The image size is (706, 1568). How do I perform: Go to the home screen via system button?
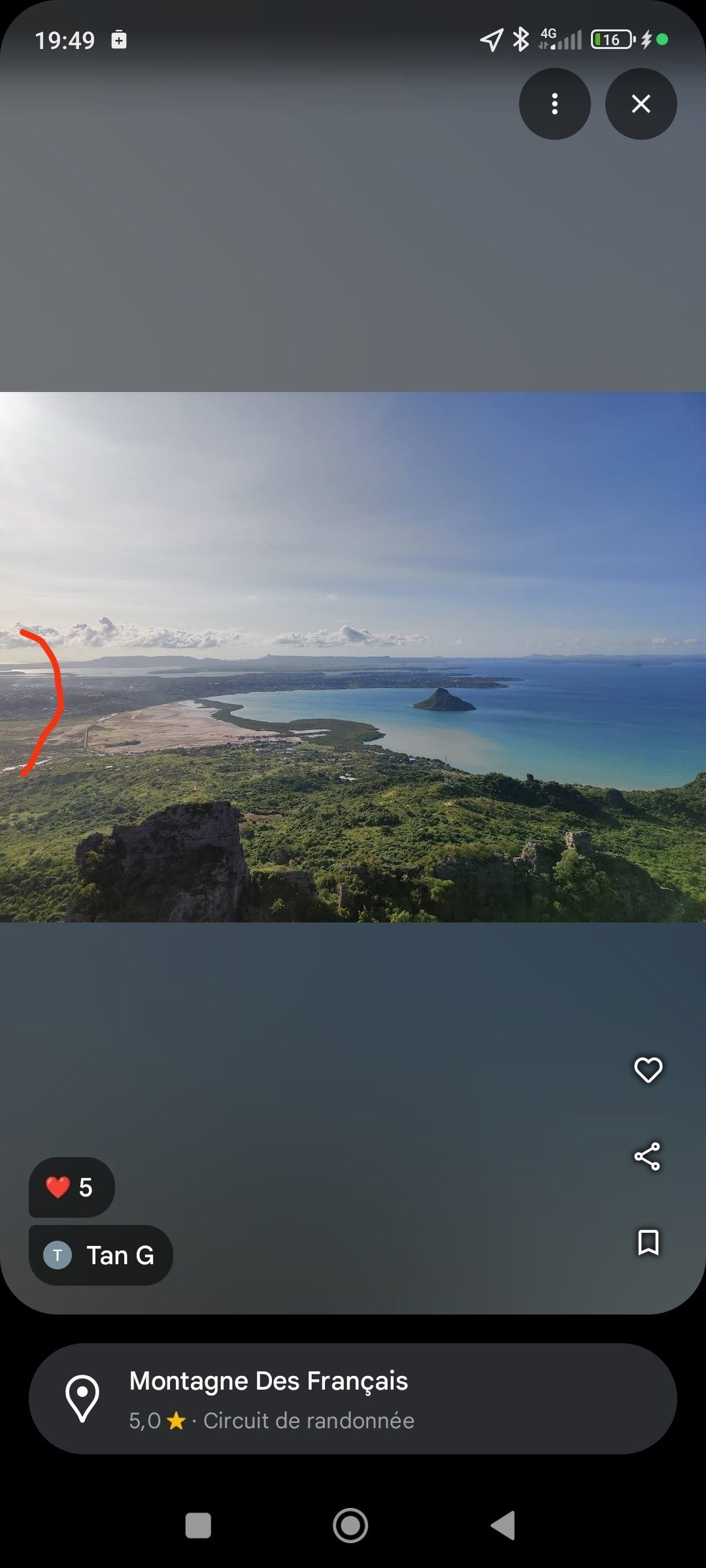[350, 1526]
